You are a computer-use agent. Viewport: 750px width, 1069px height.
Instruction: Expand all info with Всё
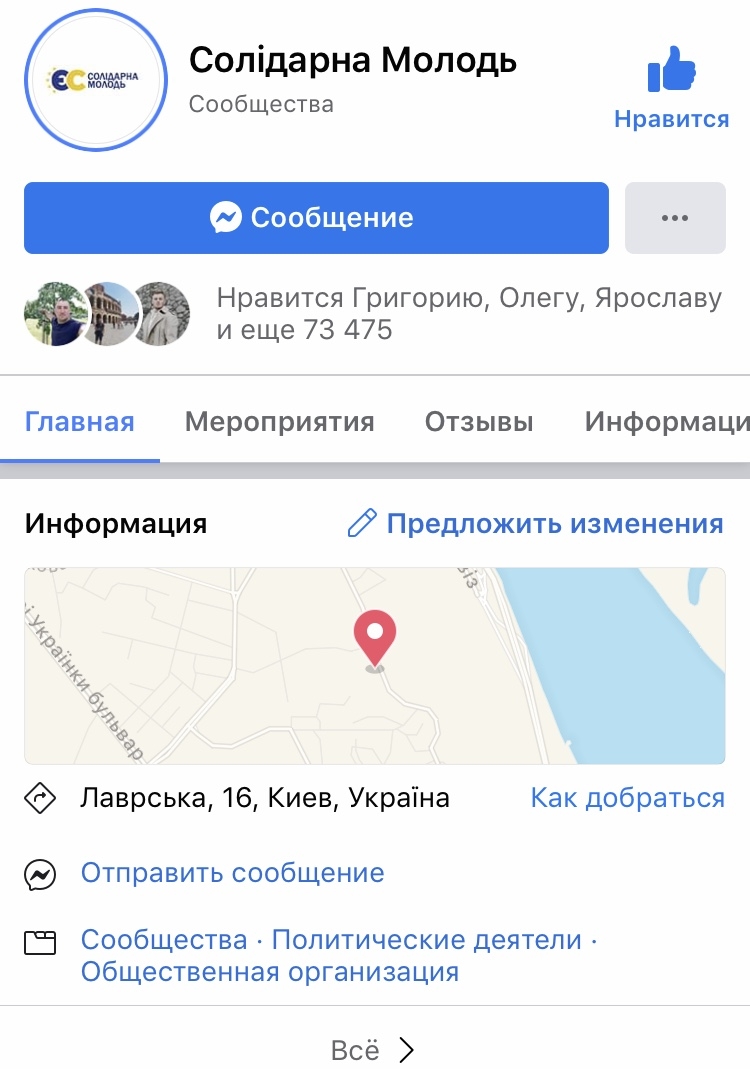pos(372,1050)
